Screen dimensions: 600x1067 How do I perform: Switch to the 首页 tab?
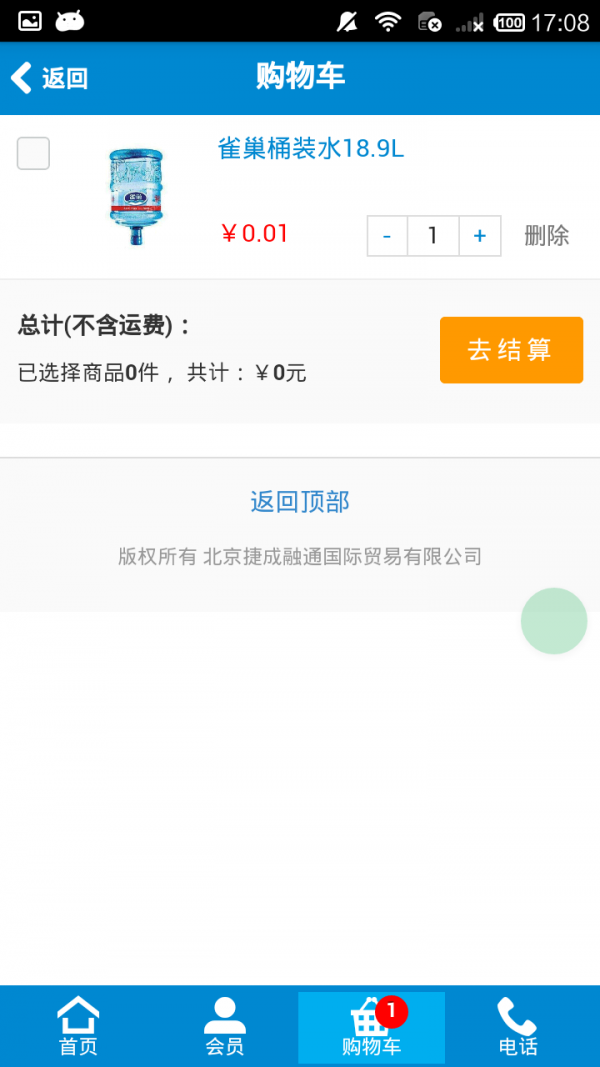[x=78, y=1027]
